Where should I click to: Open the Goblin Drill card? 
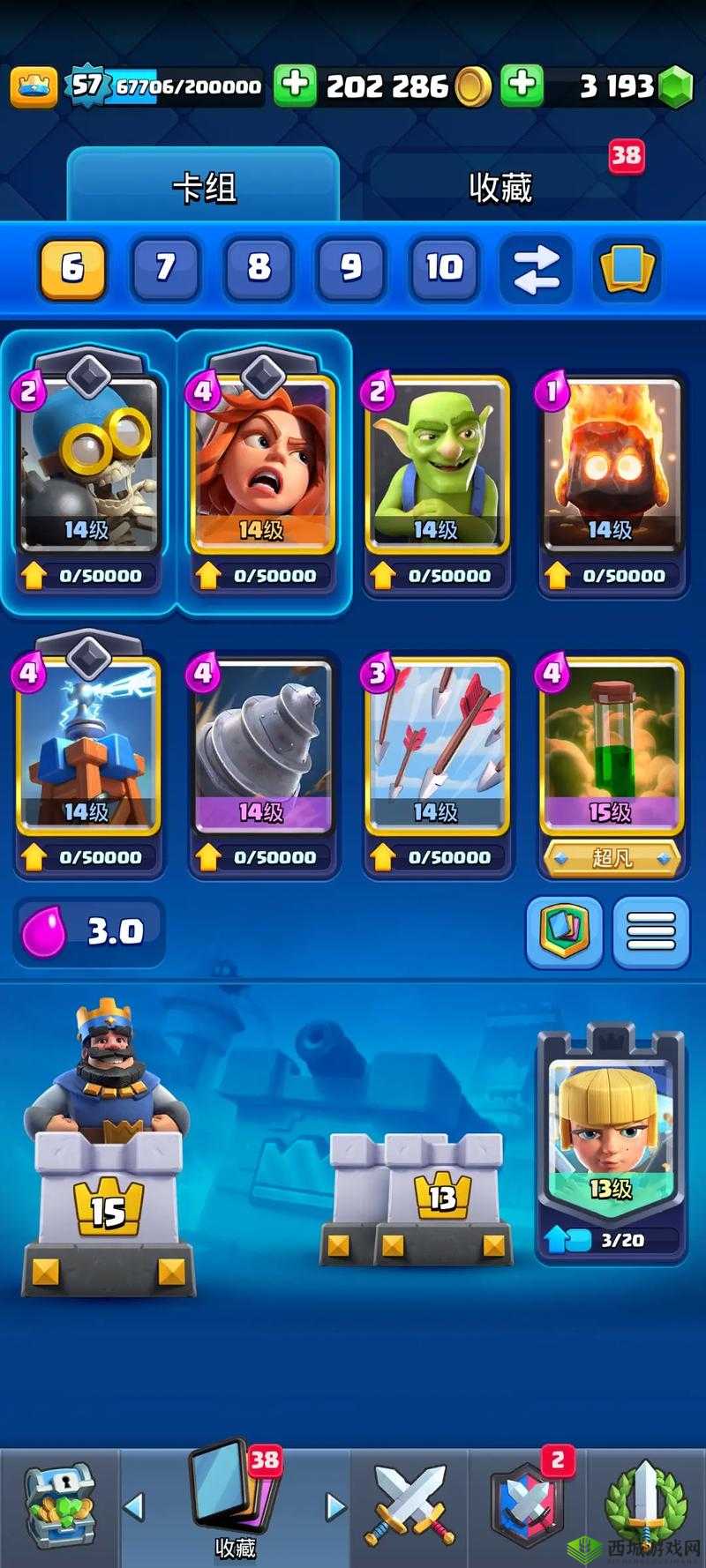pyautogui.click(x=262, y=750)
